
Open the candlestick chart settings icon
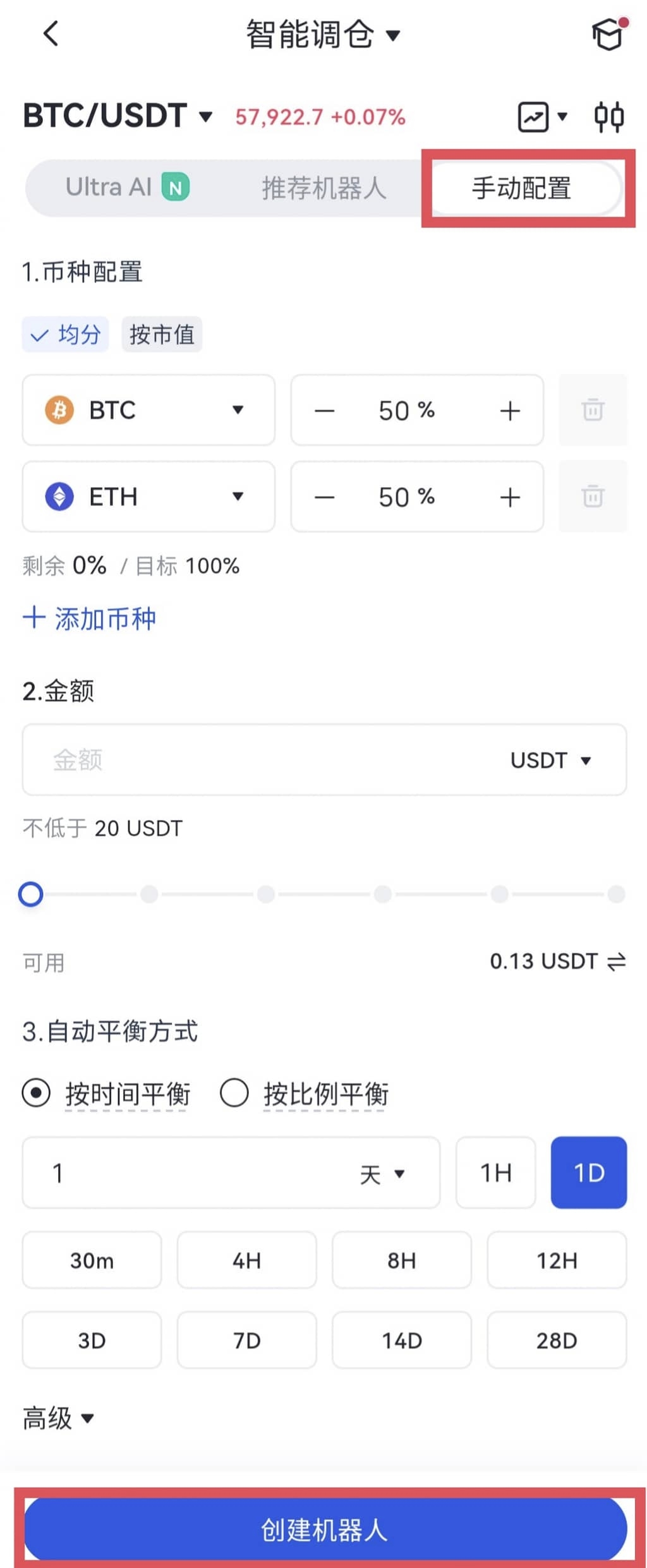point(608,117)
